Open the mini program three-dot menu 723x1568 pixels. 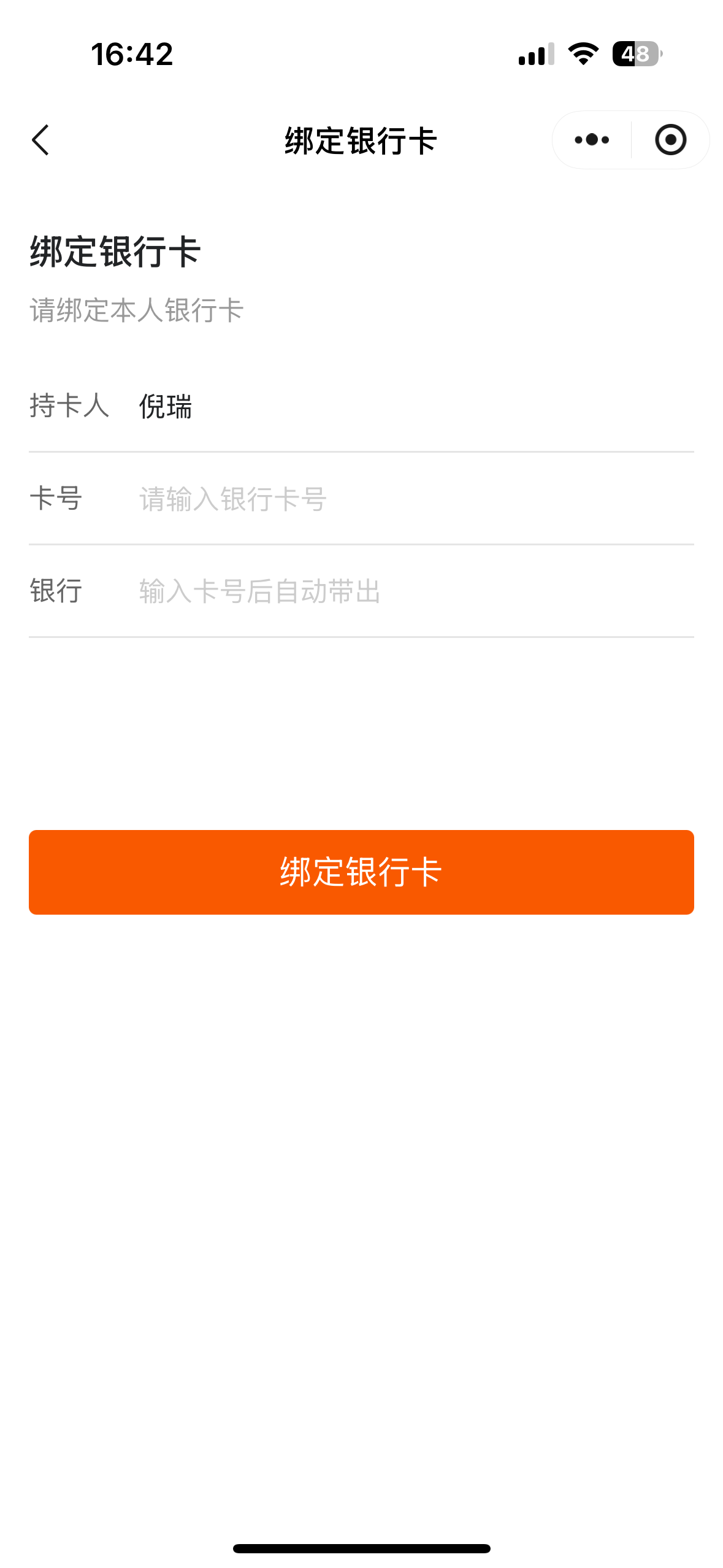pyautogui.click(x=592, y=140)
